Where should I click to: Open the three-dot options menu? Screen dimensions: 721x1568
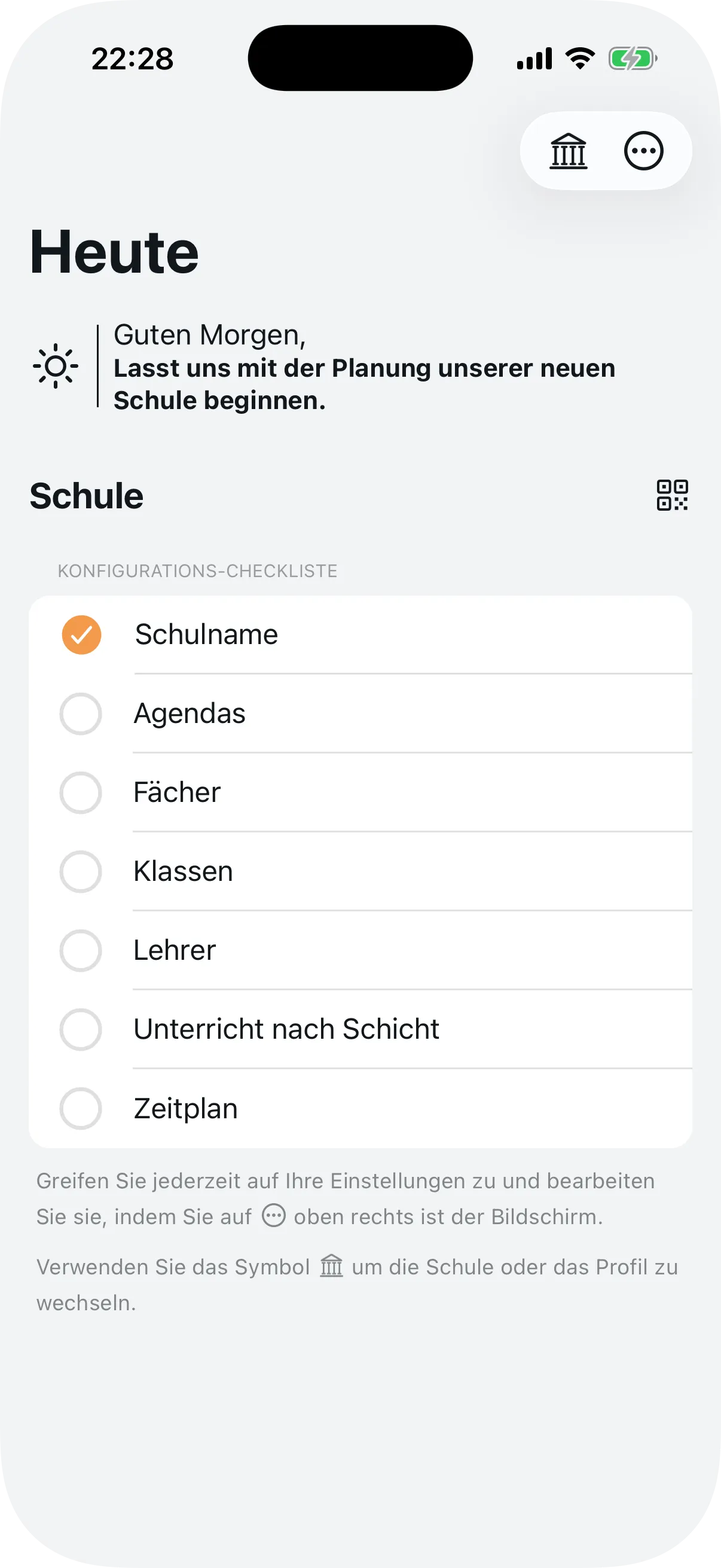click(x=643, y=151)
